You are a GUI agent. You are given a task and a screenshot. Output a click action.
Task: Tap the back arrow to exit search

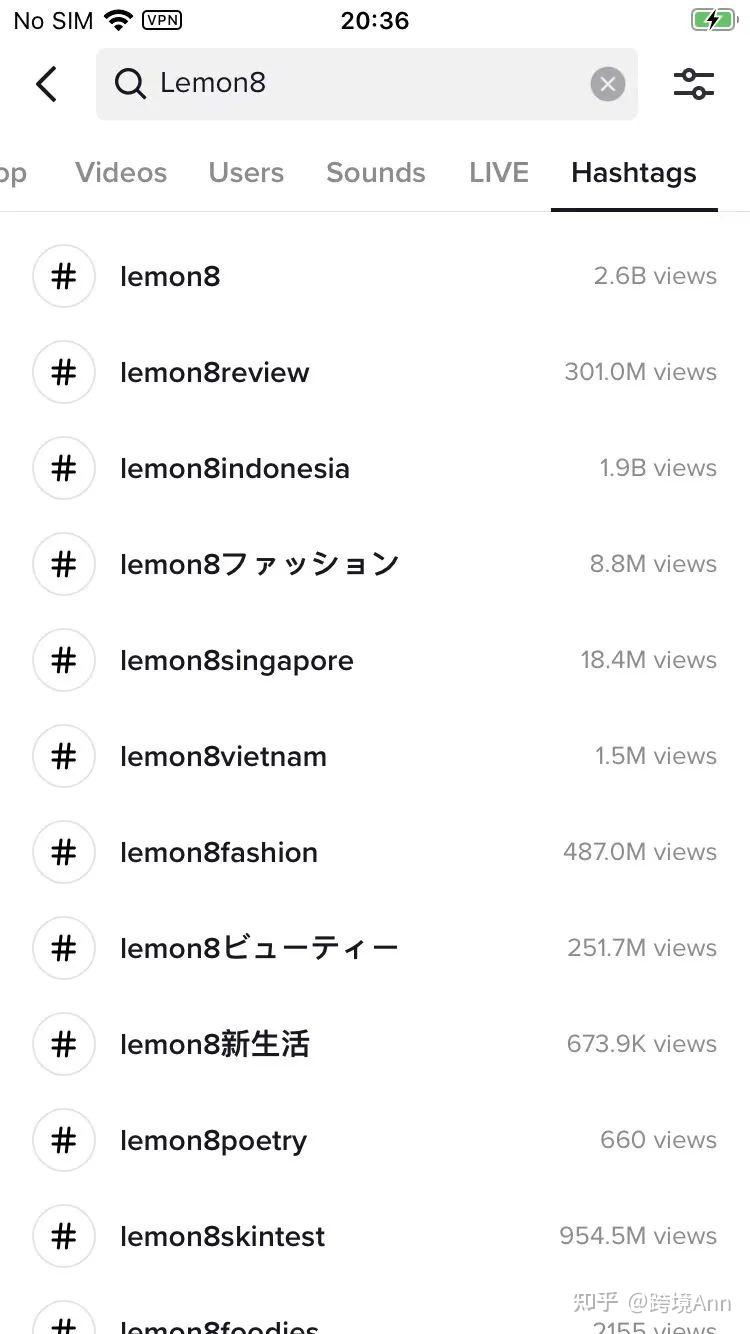46,84
